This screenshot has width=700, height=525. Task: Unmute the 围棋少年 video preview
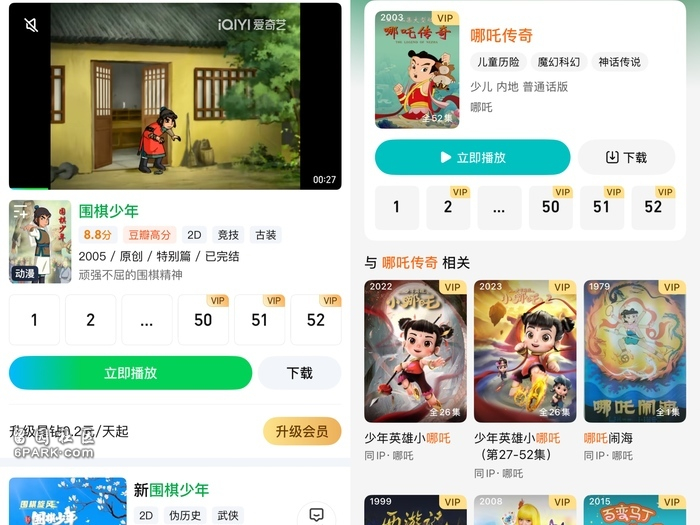[x=31, y=24]
